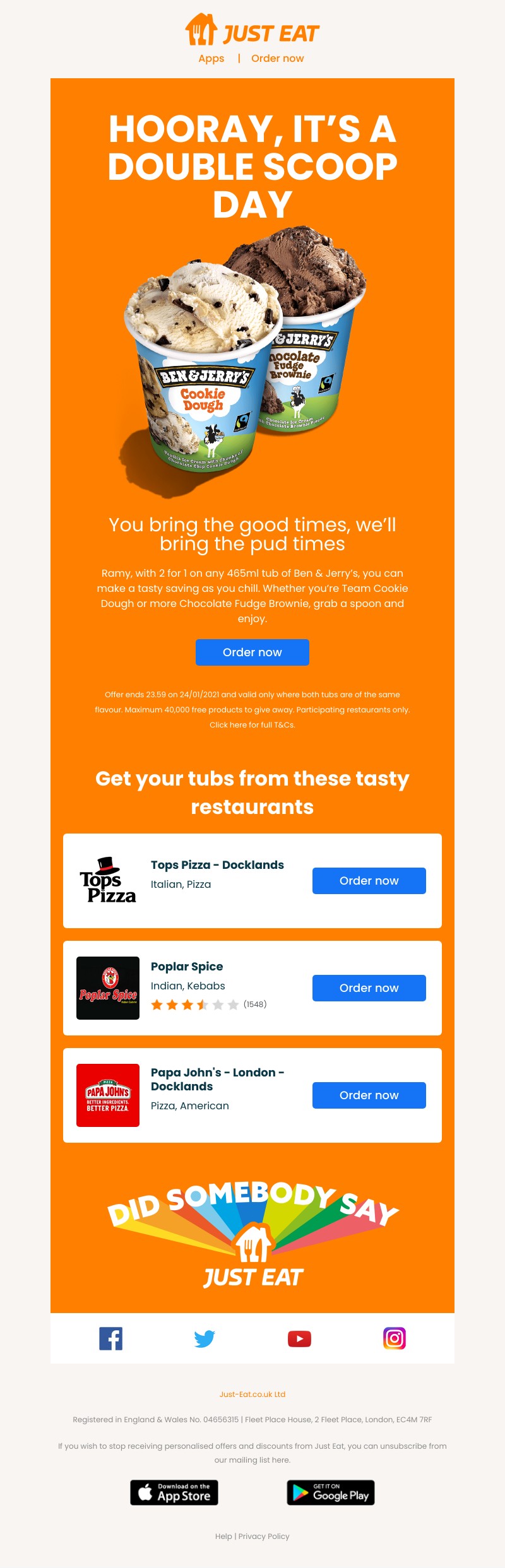The image size is (505, 1568).
Task: Open the Help link in footer
Action: (223, 1536)
